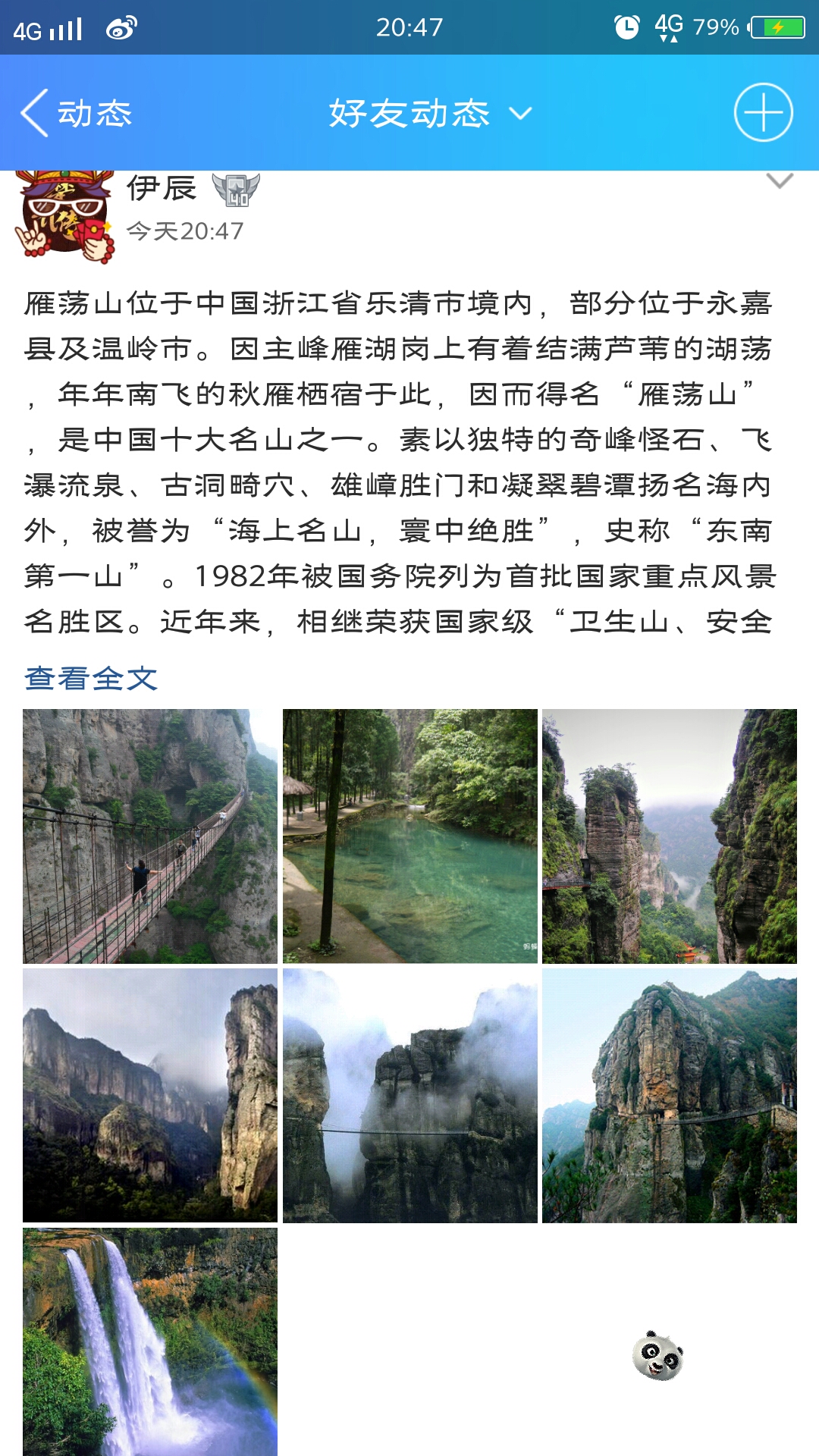Viewport: 819px width, 1456px height.
Task: Open the rock pillar between cliffs photo
Action: tap(669, 836)
